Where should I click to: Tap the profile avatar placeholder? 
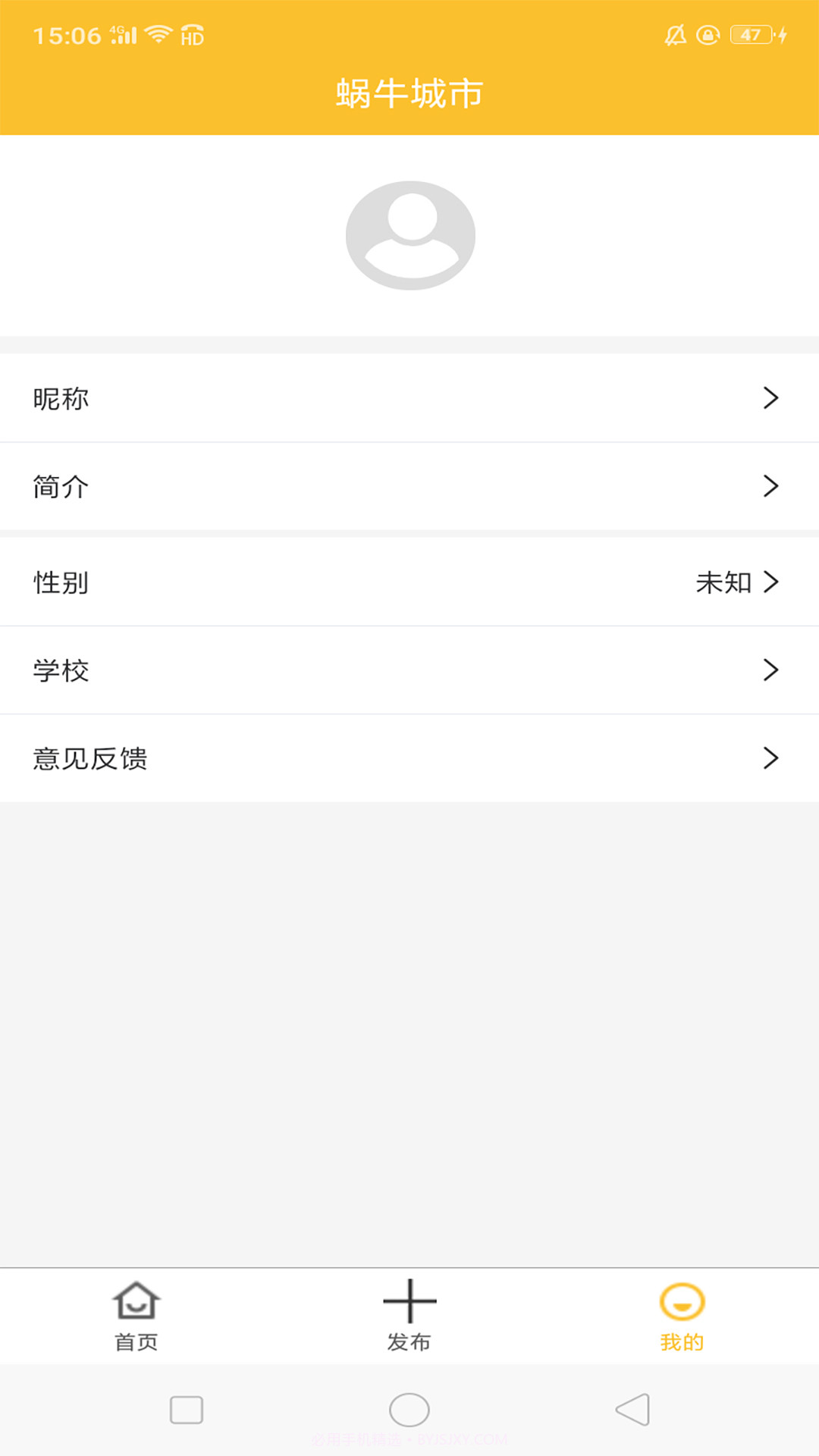coord(409,234)
